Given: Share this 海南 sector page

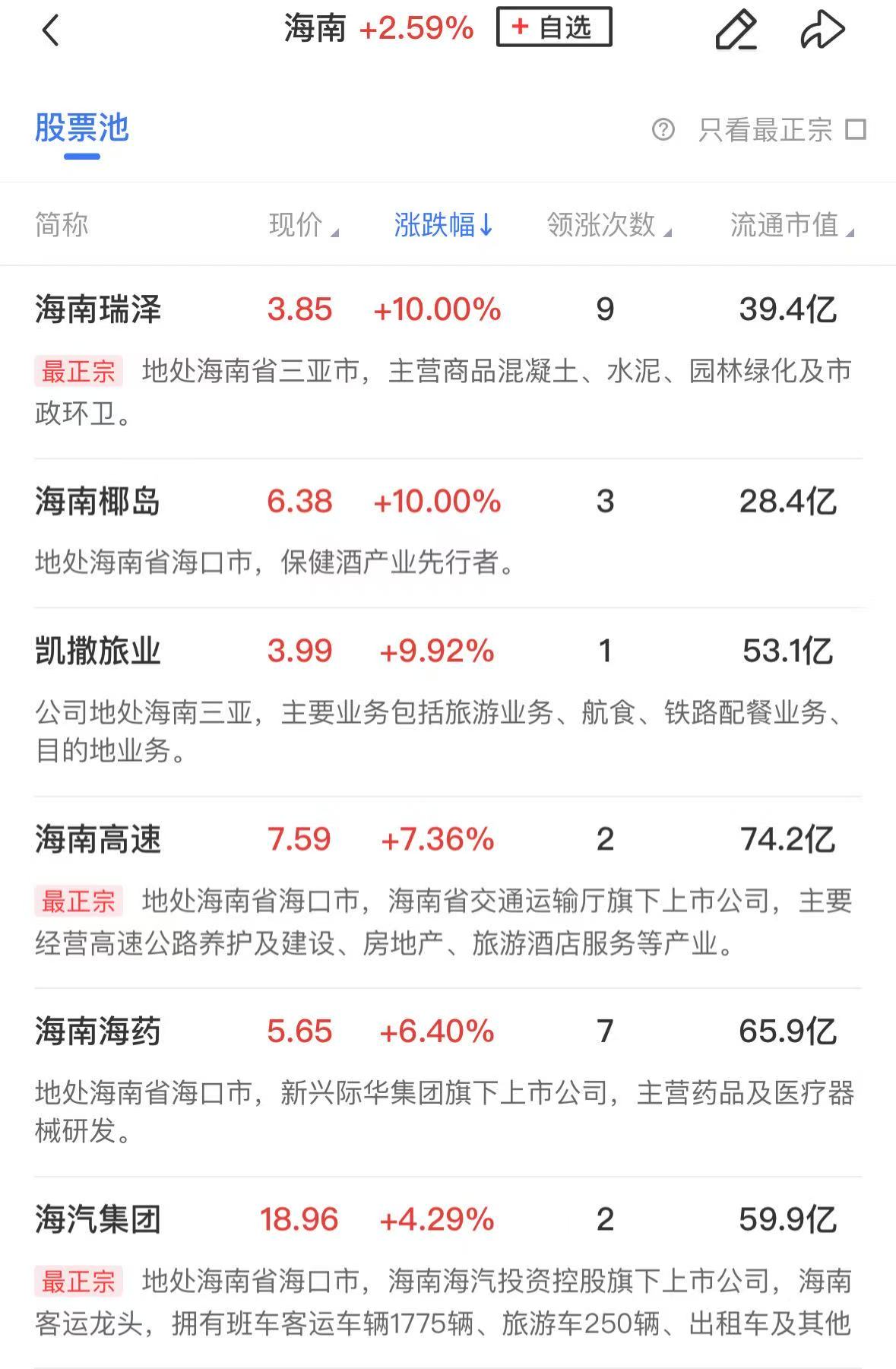Looking at the screenshot, I should coord(822,30).
